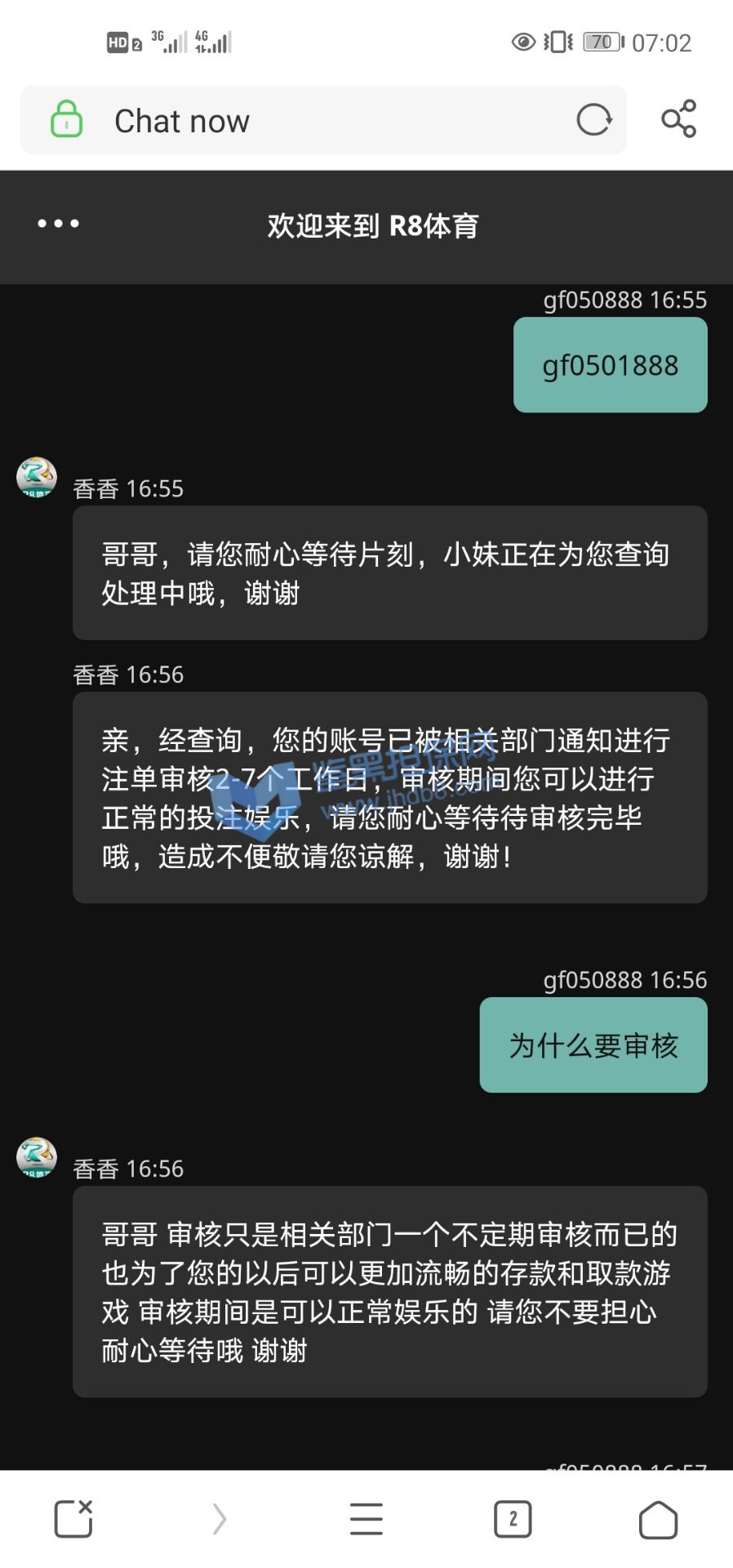
Task: View the site security lock info
Action: pyautogui.click(x=66, y=119)
